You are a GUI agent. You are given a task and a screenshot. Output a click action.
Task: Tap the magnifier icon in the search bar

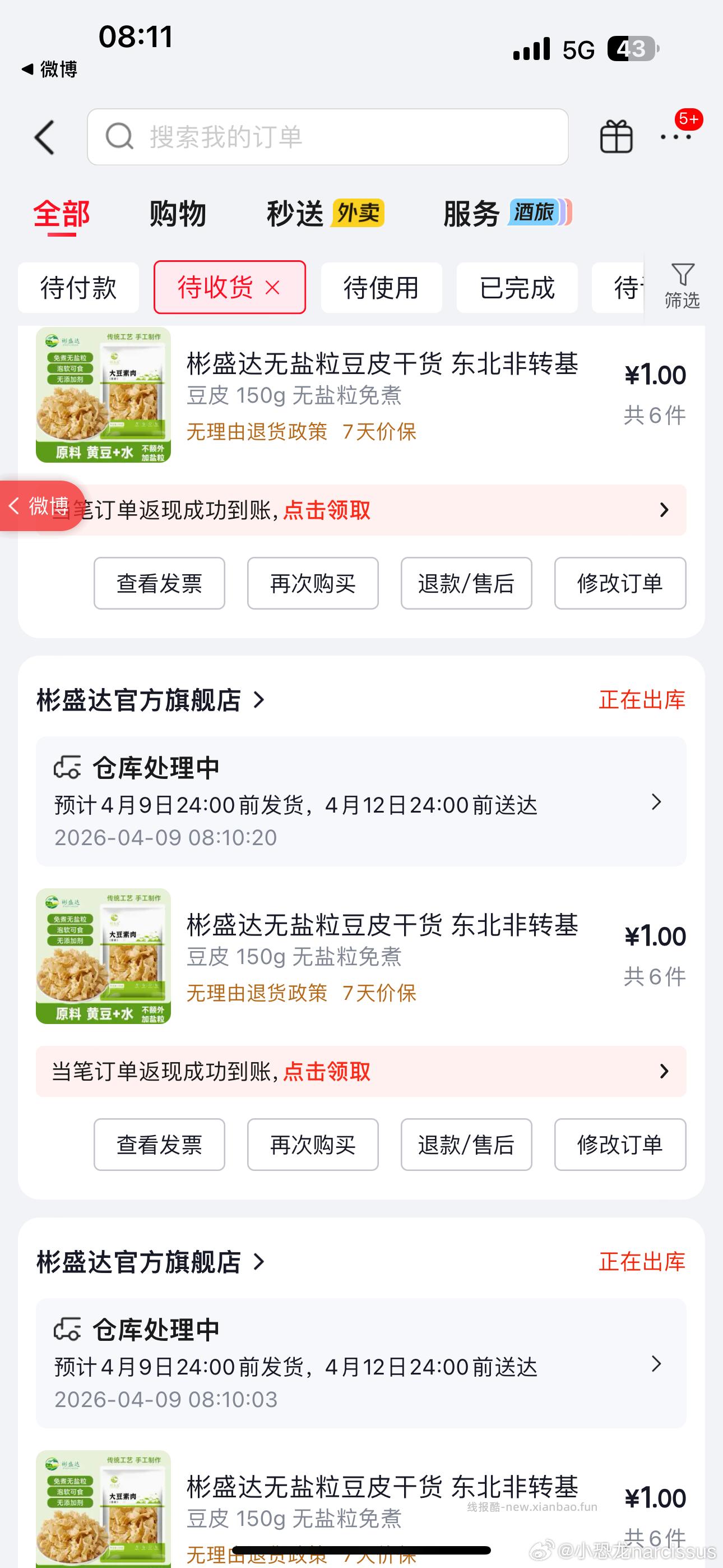pos(119,137)
